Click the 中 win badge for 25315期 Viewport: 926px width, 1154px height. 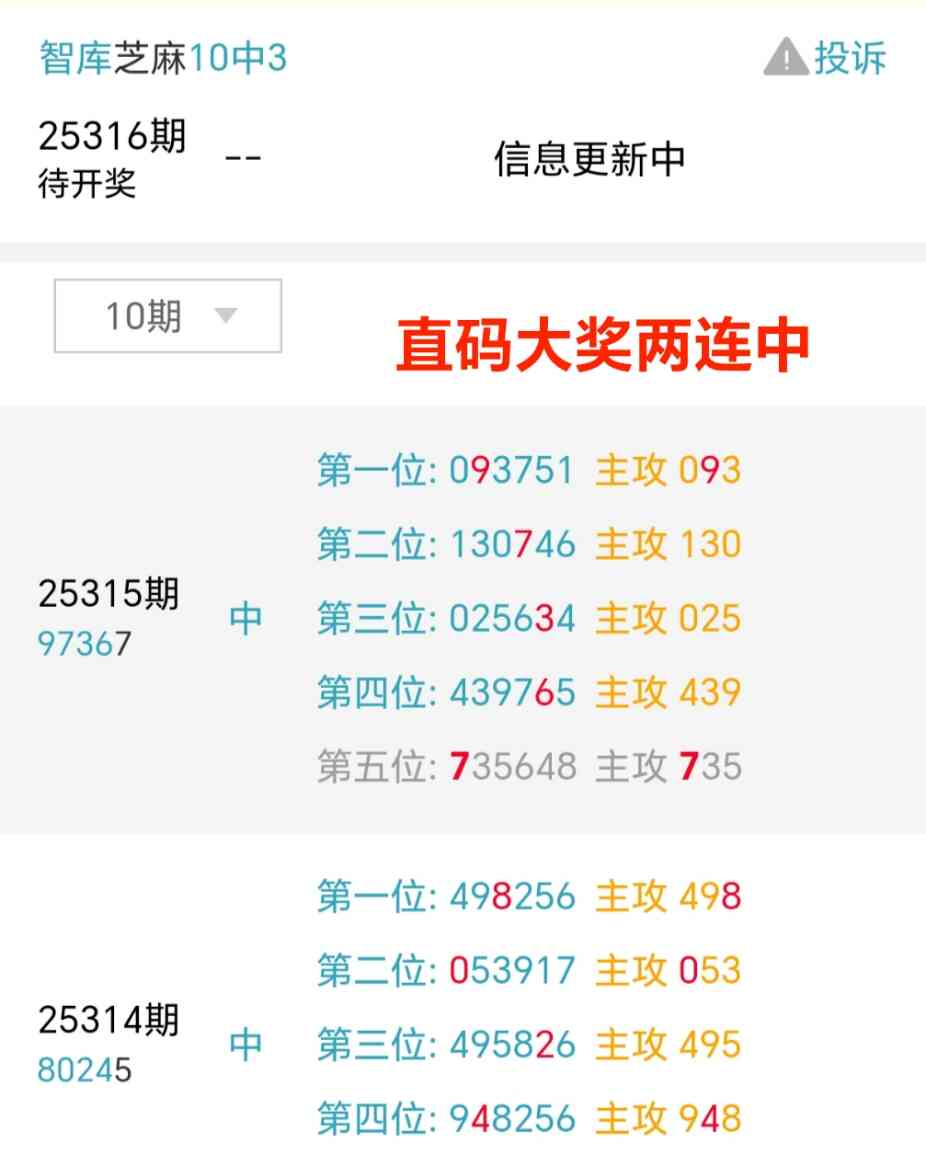247,618
